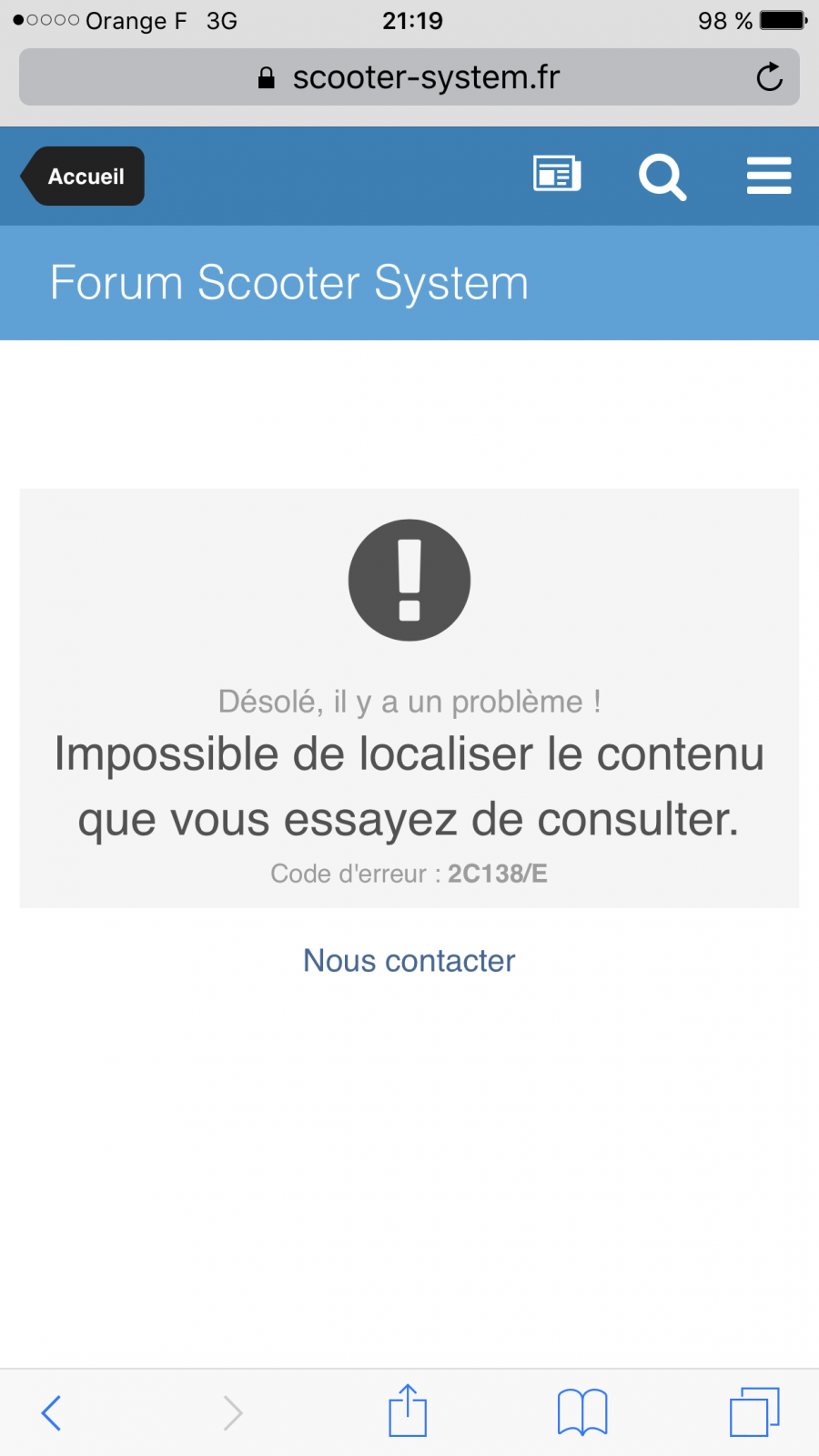Open Safari bookmarks
This screenshot has height=1456, width=819.
tap(582, 1412)
